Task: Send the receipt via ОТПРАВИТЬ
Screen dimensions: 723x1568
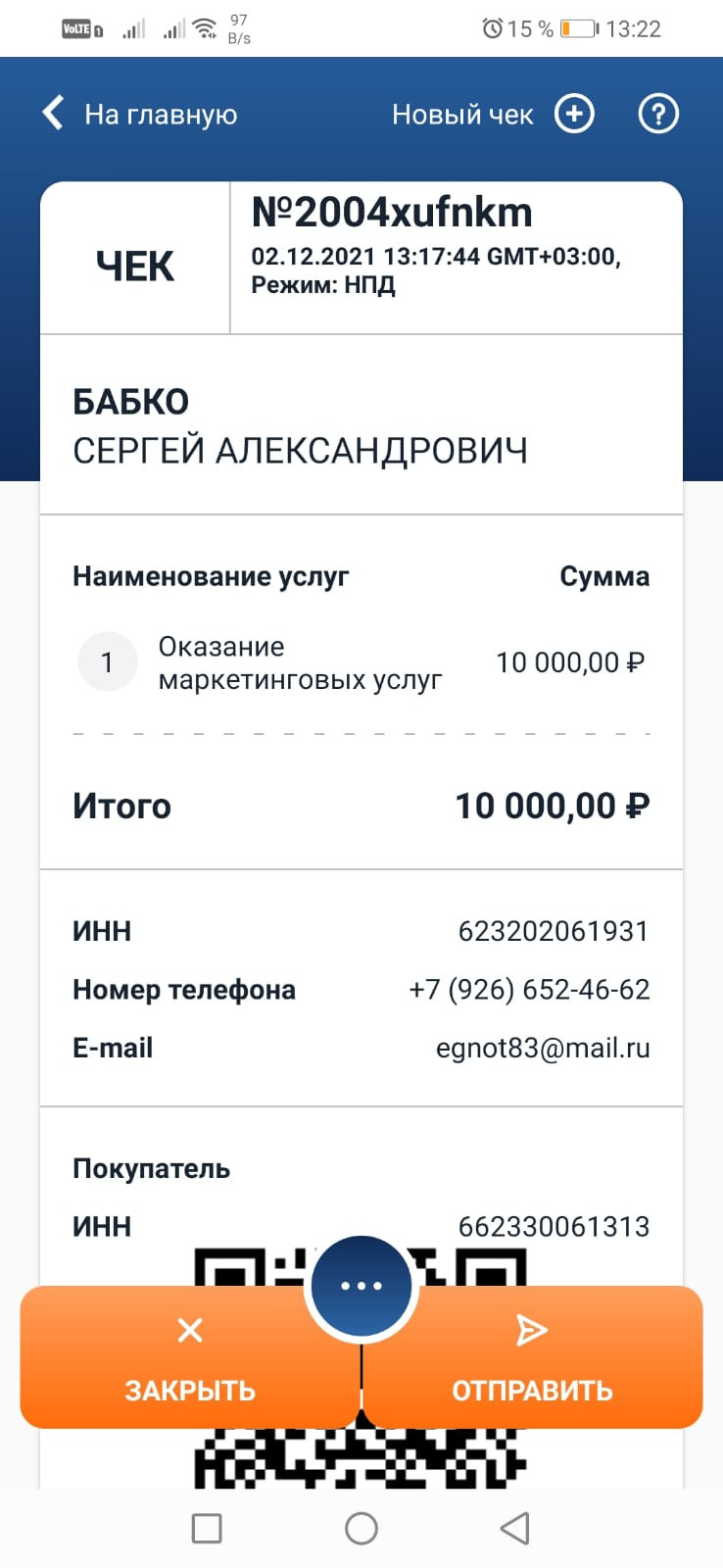Action: (532, 1390)
